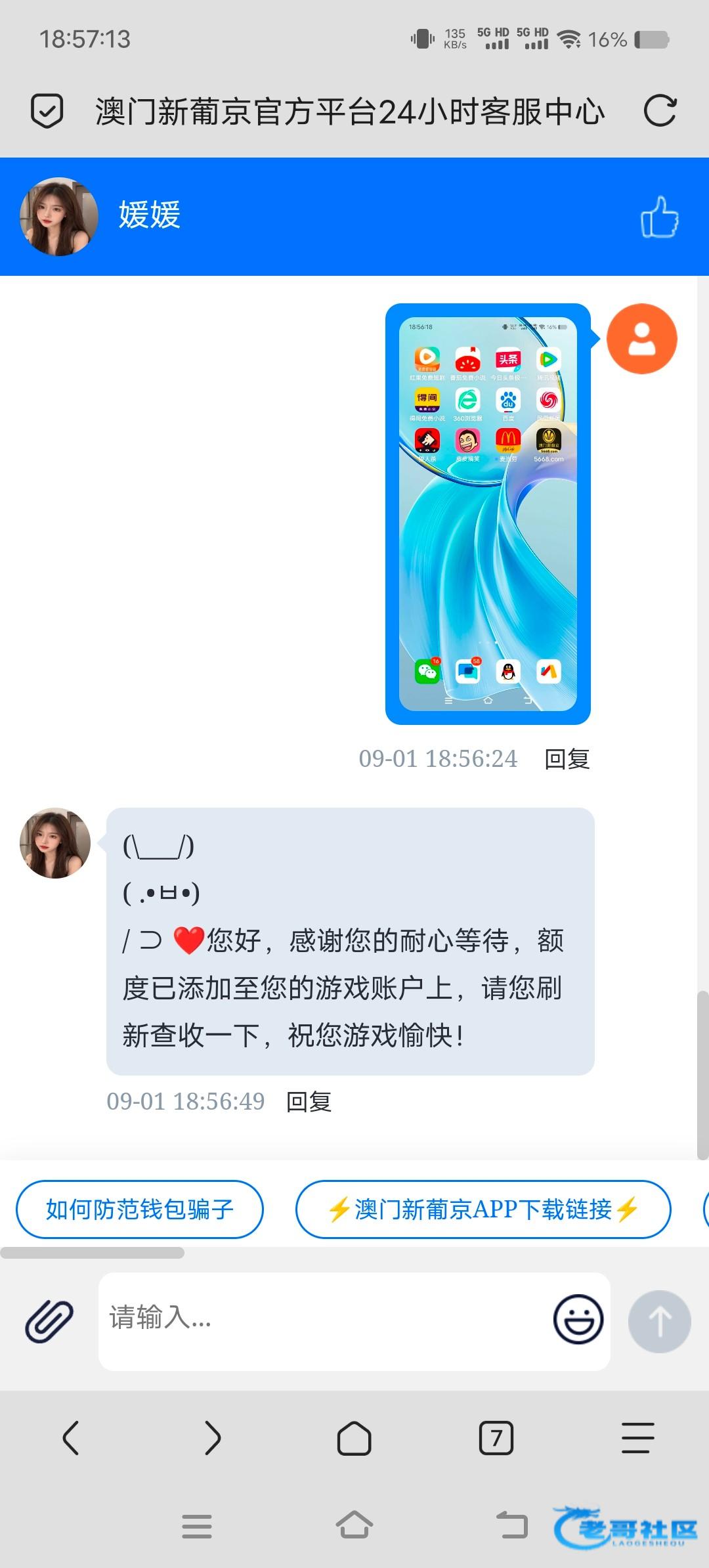Focus the 请输入 message input field
Image resolution: width=709 pixels, height=1568 pixels.
click(322, 1320)
